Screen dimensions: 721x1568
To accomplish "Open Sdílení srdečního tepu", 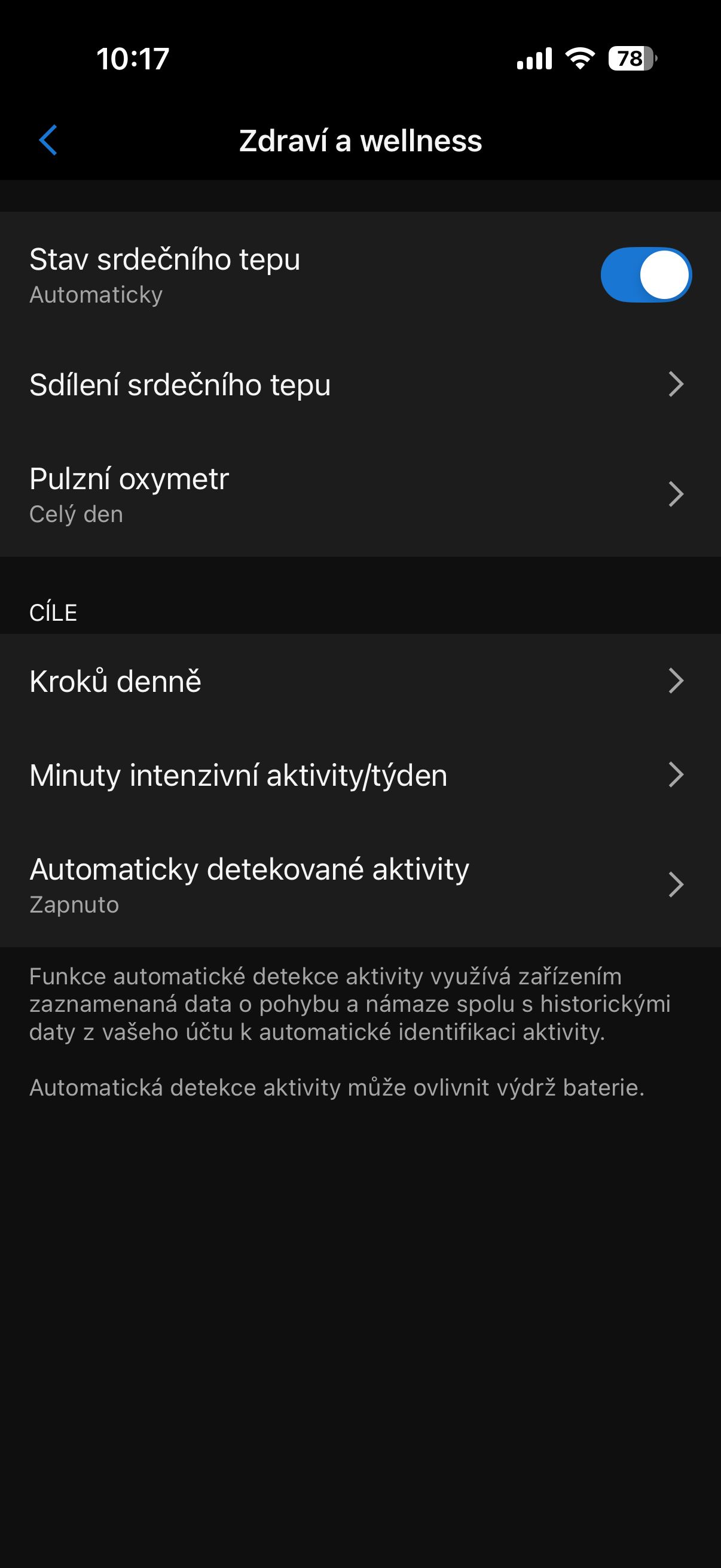I will pos(360,385).
